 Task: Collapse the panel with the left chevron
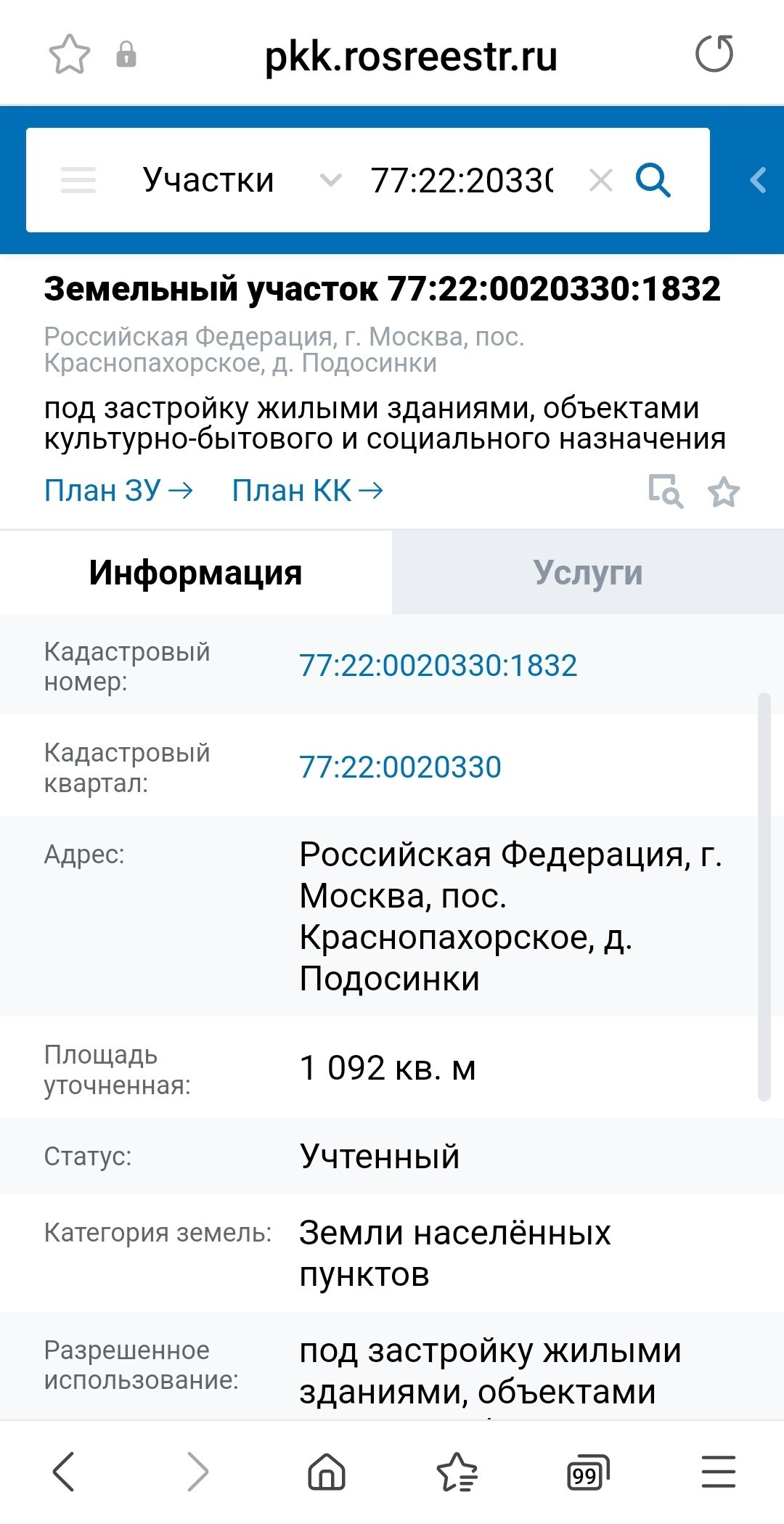pos(758,180)
